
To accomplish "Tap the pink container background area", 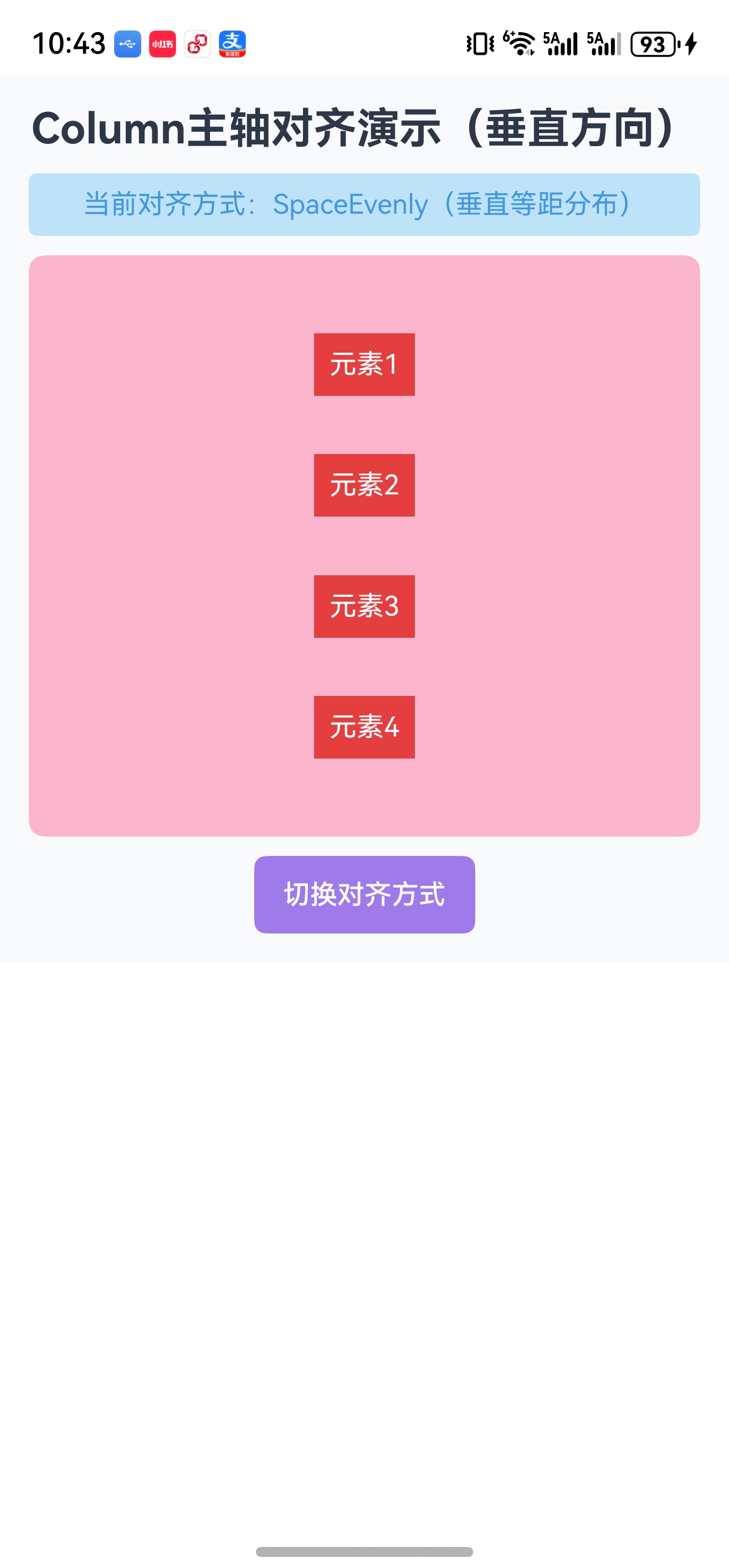I will pos(152,548).
